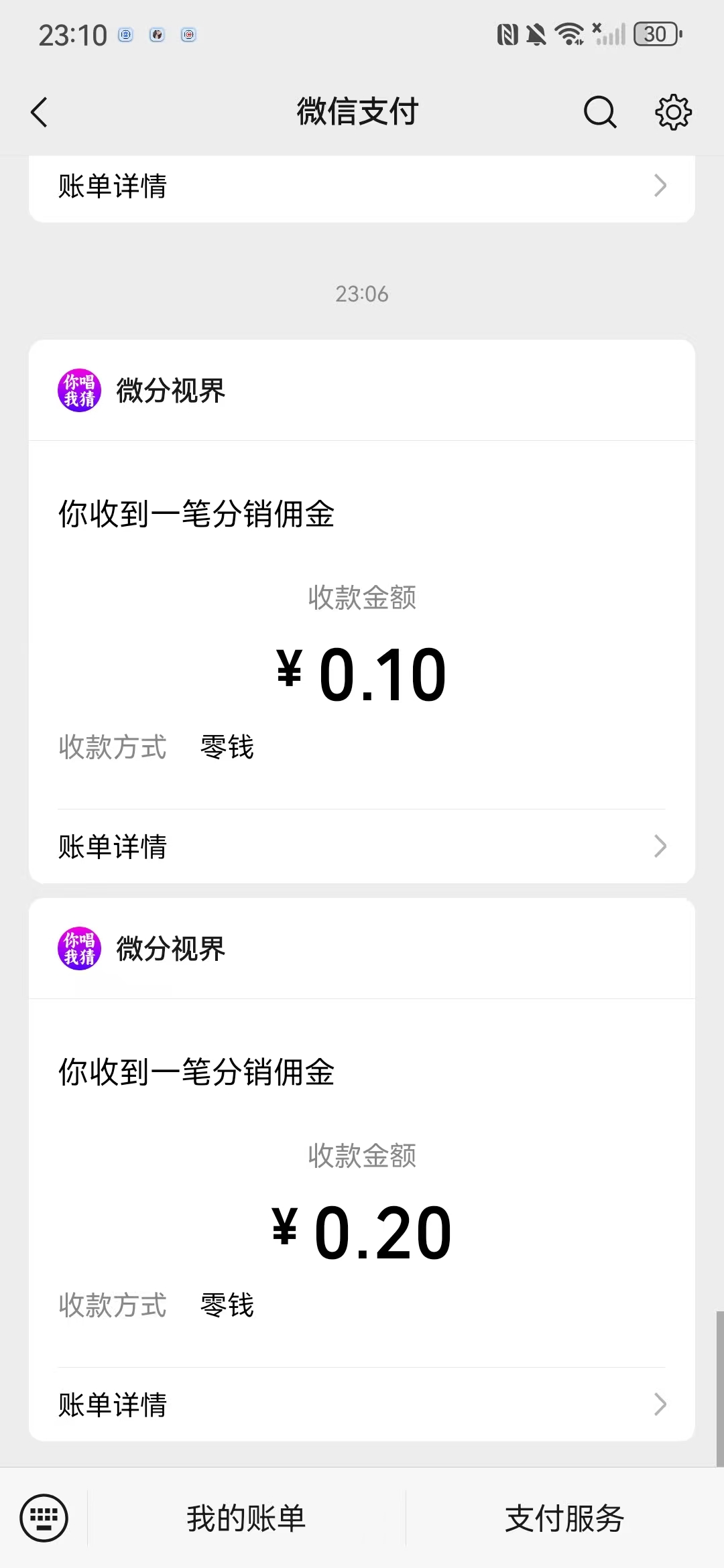
Task: Open the search in WeChat Pay
Action: pos(599,112)
